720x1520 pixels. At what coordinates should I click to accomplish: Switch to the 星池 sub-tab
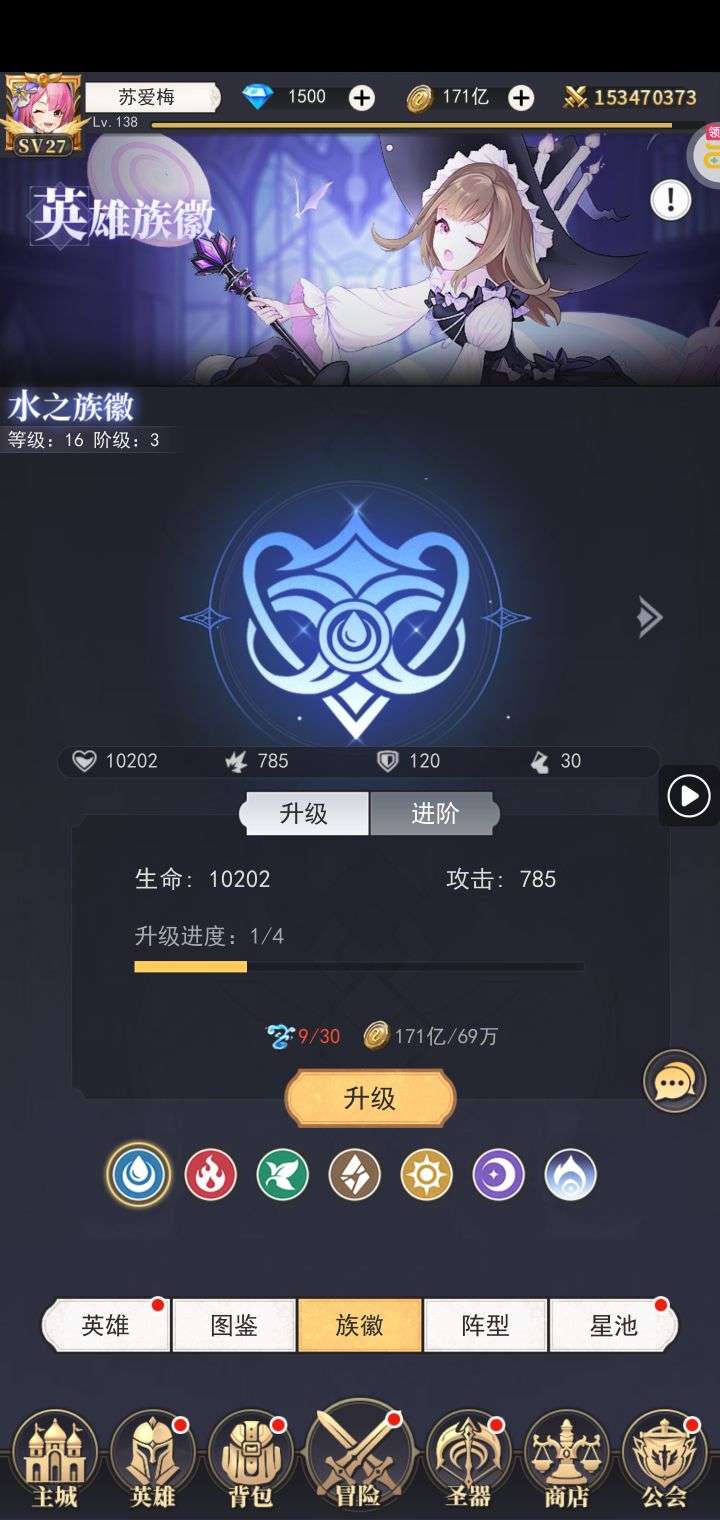(613, 1325)
